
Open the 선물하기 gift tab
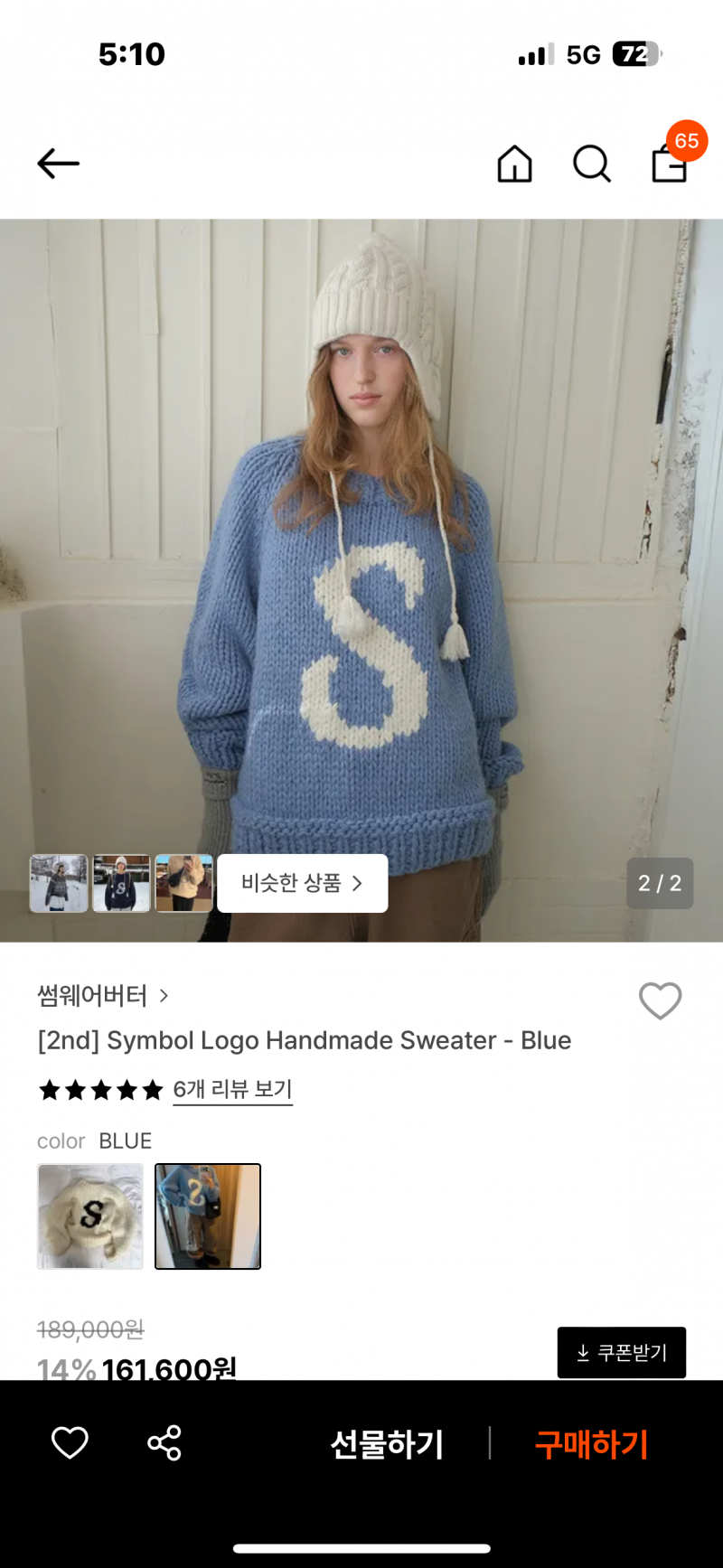click(x=387, y=1444)
